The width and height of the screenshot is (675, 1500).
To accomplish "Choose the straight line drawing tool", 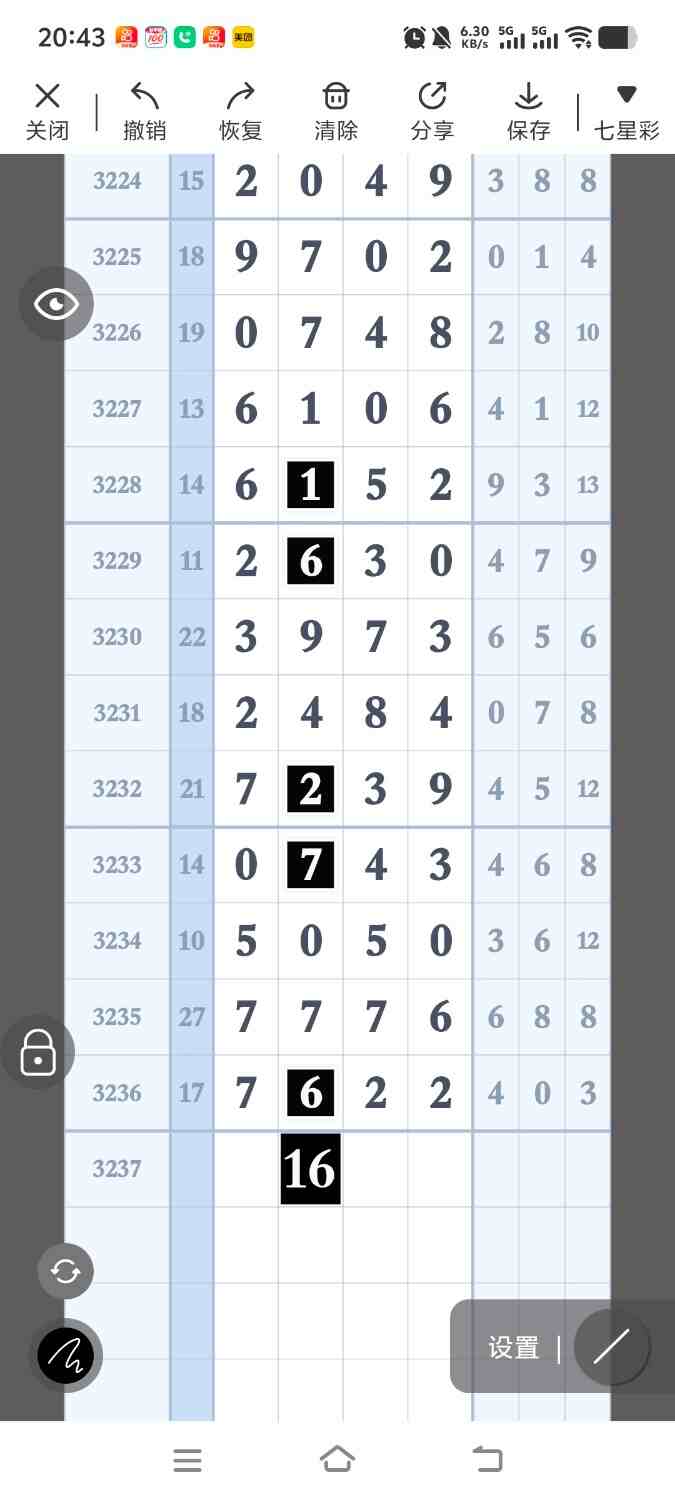I will coord(611,1347).
